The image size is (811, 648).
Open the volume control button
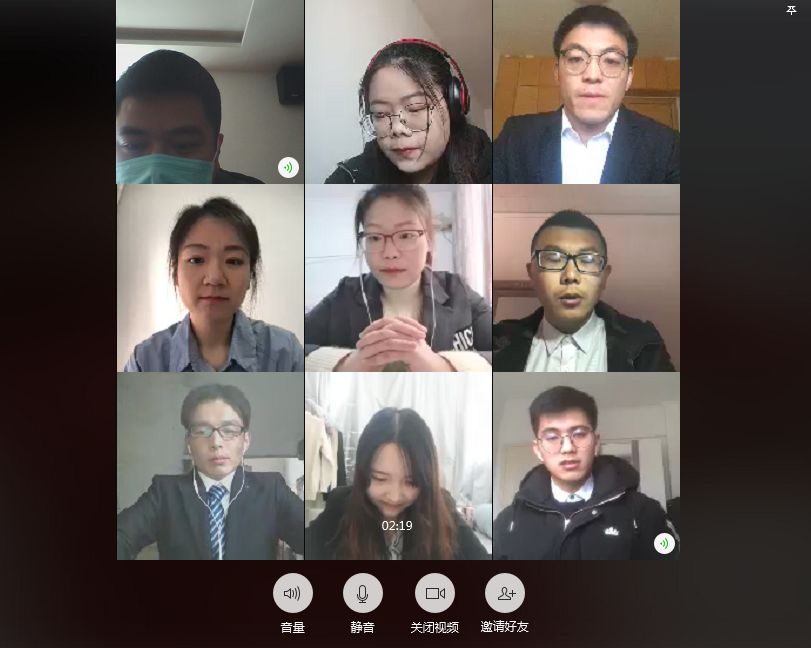click(x=292, y=593)
